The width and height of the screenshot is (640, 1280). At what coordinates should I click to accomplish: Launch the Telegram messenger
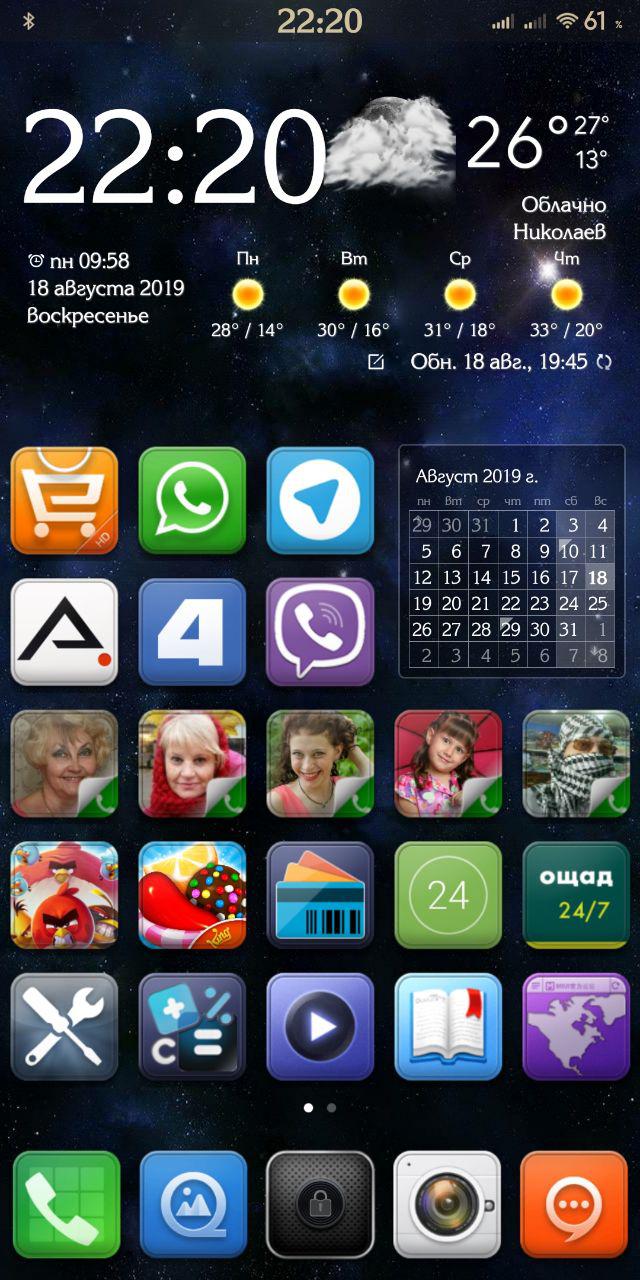(x=320, y=499)
